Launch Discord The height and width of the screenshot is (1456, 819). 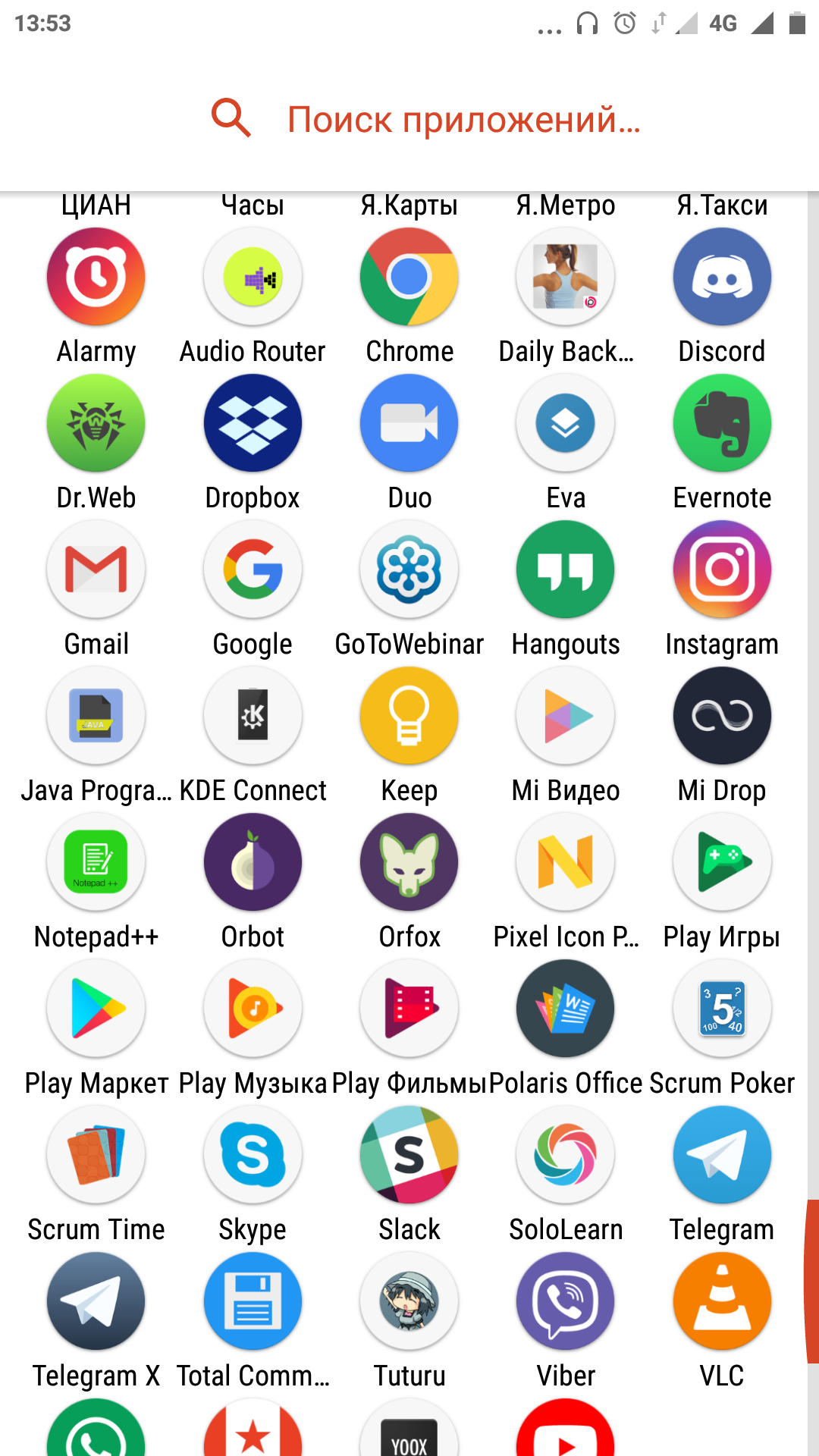(722, 278)
